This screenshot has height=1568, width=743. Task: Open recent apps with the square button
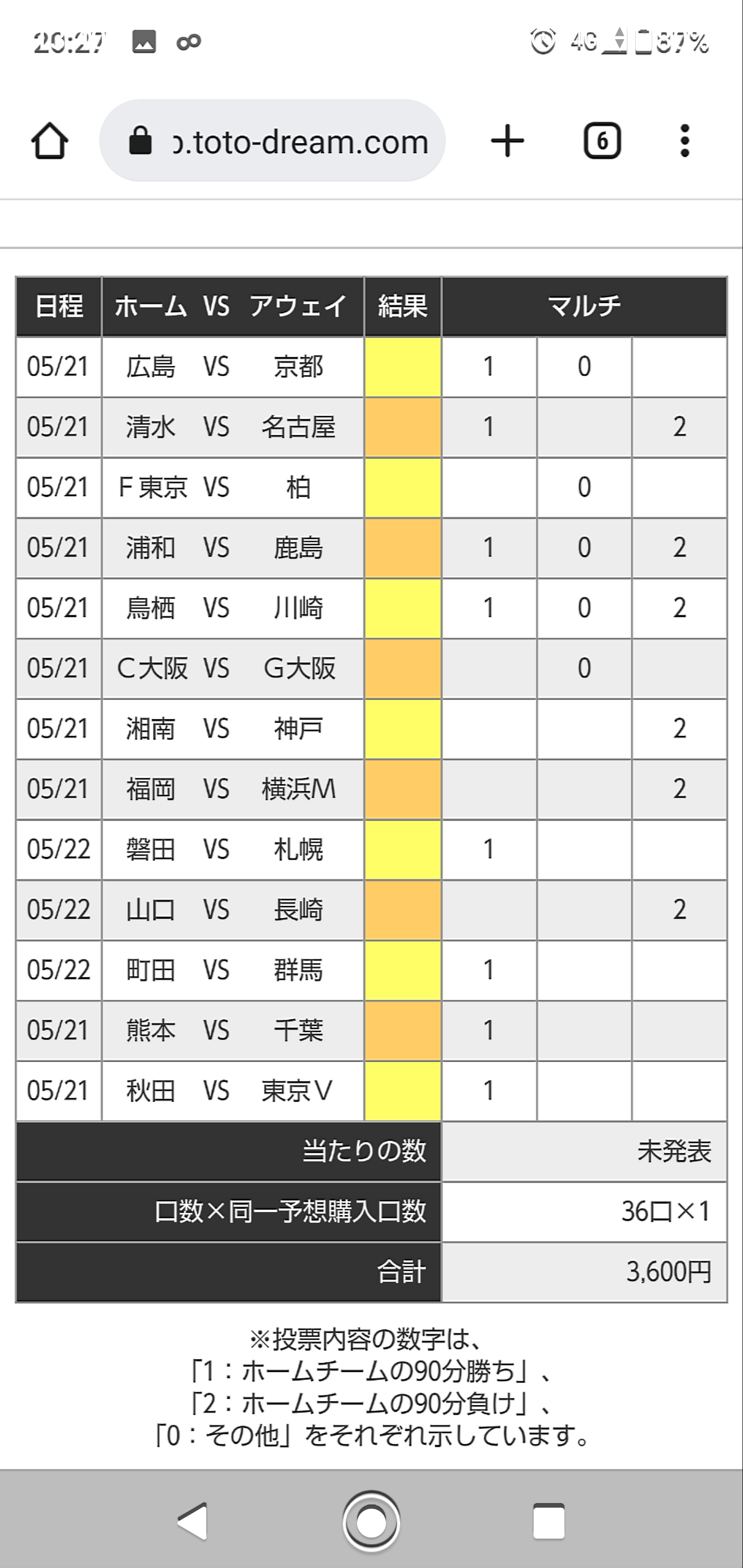pos(548,1522)
